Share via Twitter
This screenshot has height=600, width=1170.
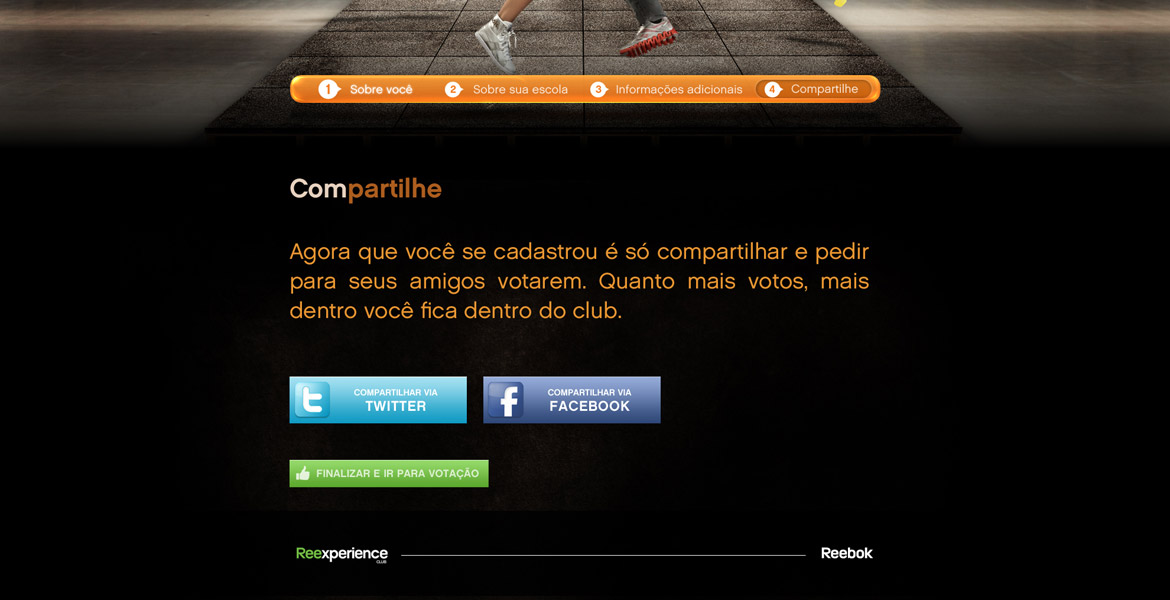pos(378,400)
